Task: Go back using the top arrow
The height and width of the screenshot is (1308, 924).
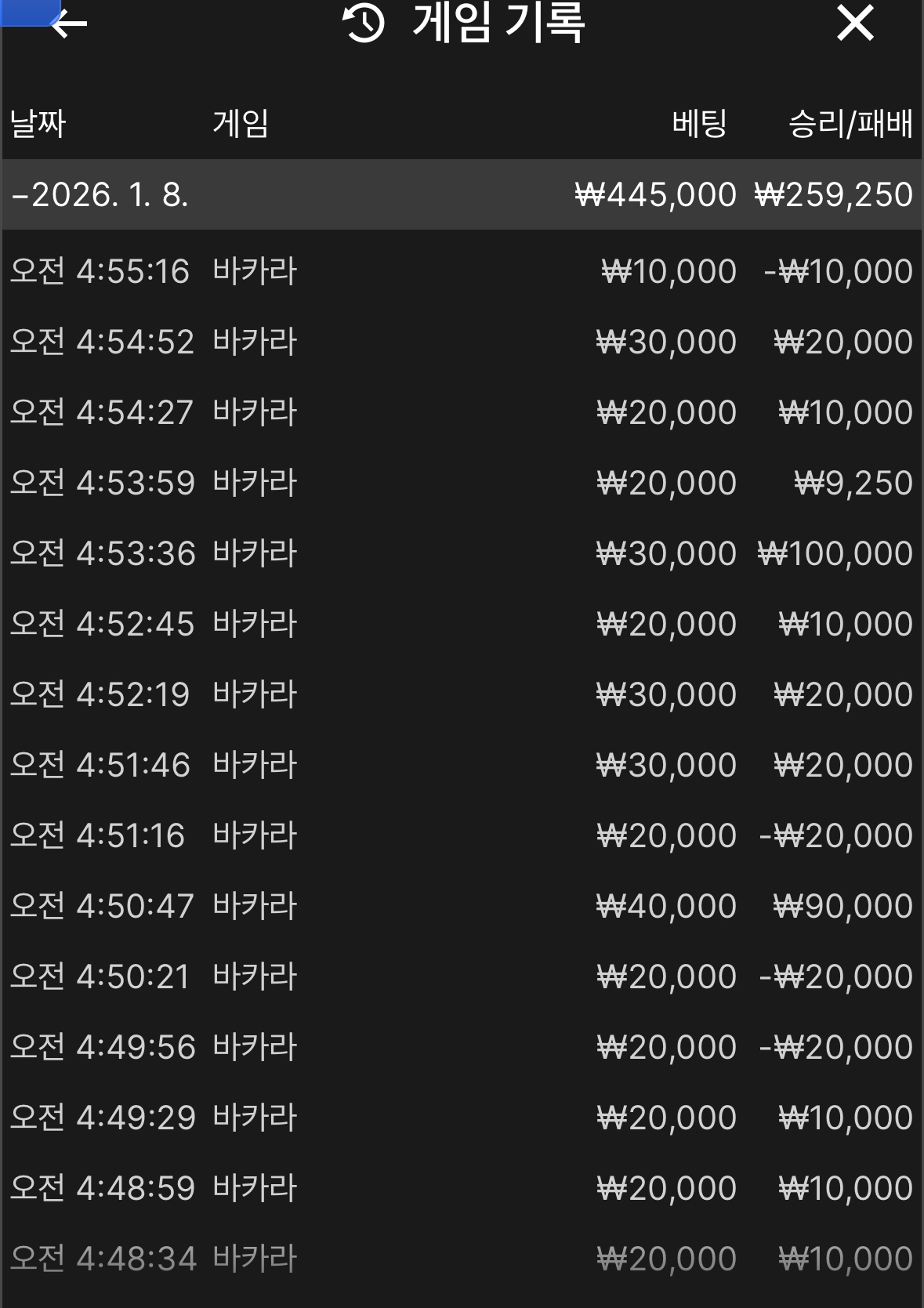Action: 69,24
